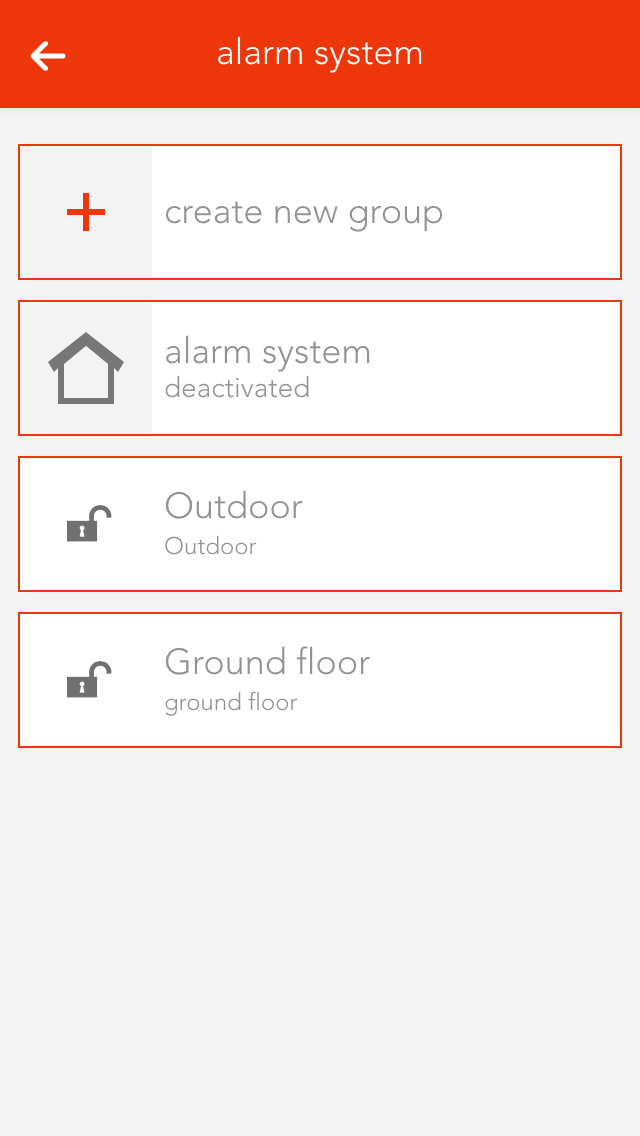Open the deactivated alarm system row

click(x=320, y=368)
